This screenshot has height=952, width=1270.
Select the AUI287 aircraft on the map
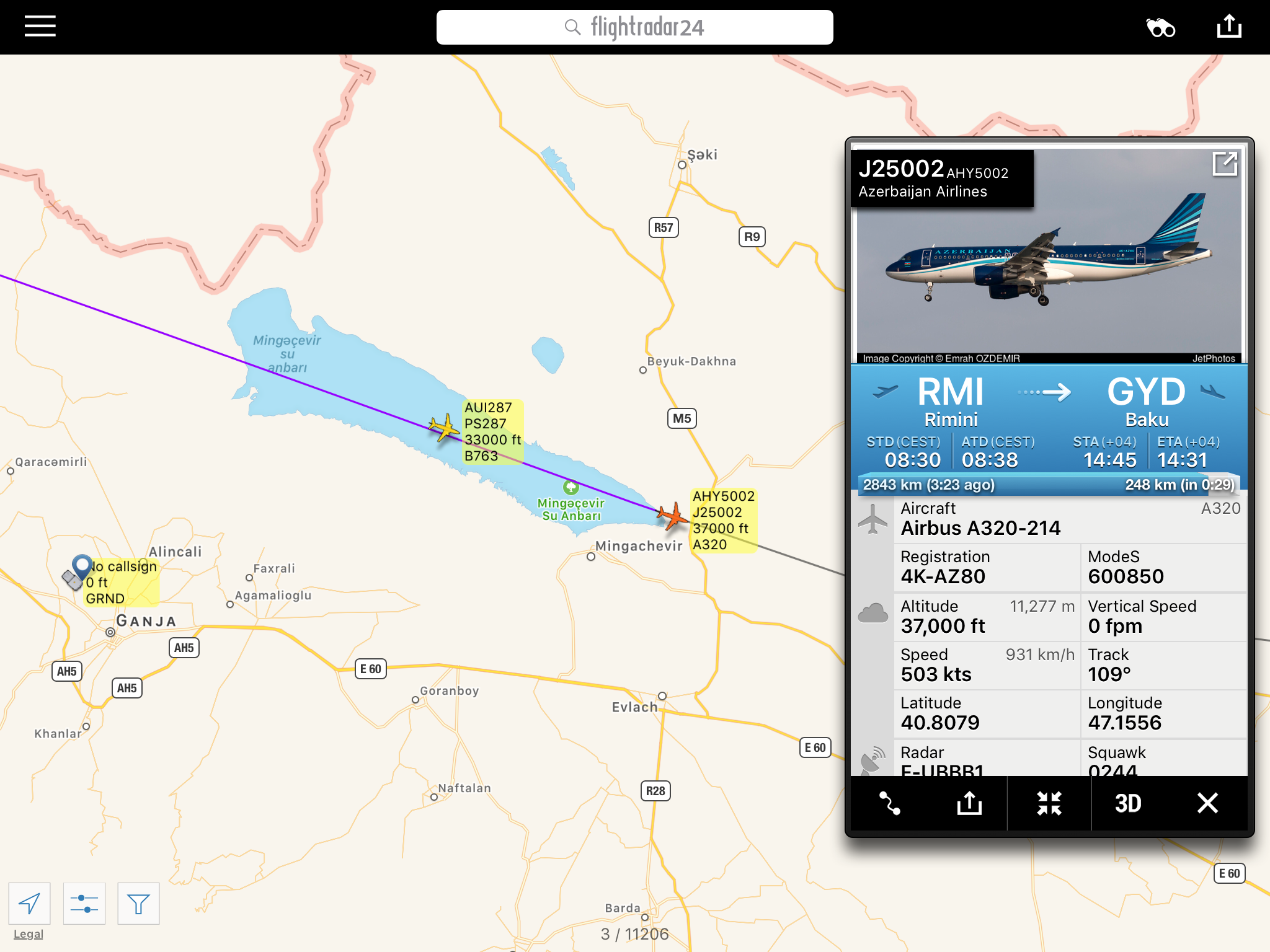click(444, 428)
